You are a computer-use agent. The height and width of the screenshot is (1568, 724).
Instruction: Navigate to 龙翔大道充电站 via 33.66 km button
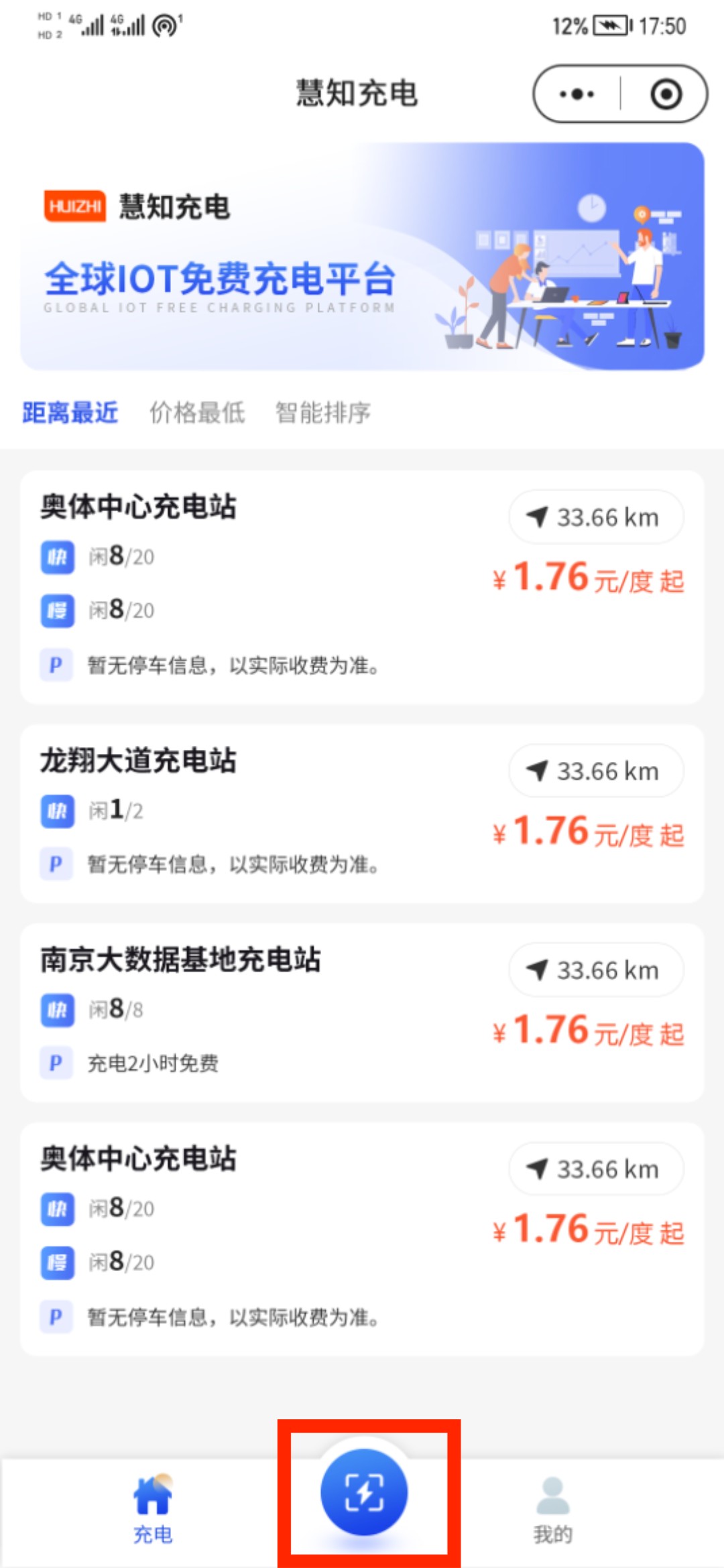click(596, 771)
